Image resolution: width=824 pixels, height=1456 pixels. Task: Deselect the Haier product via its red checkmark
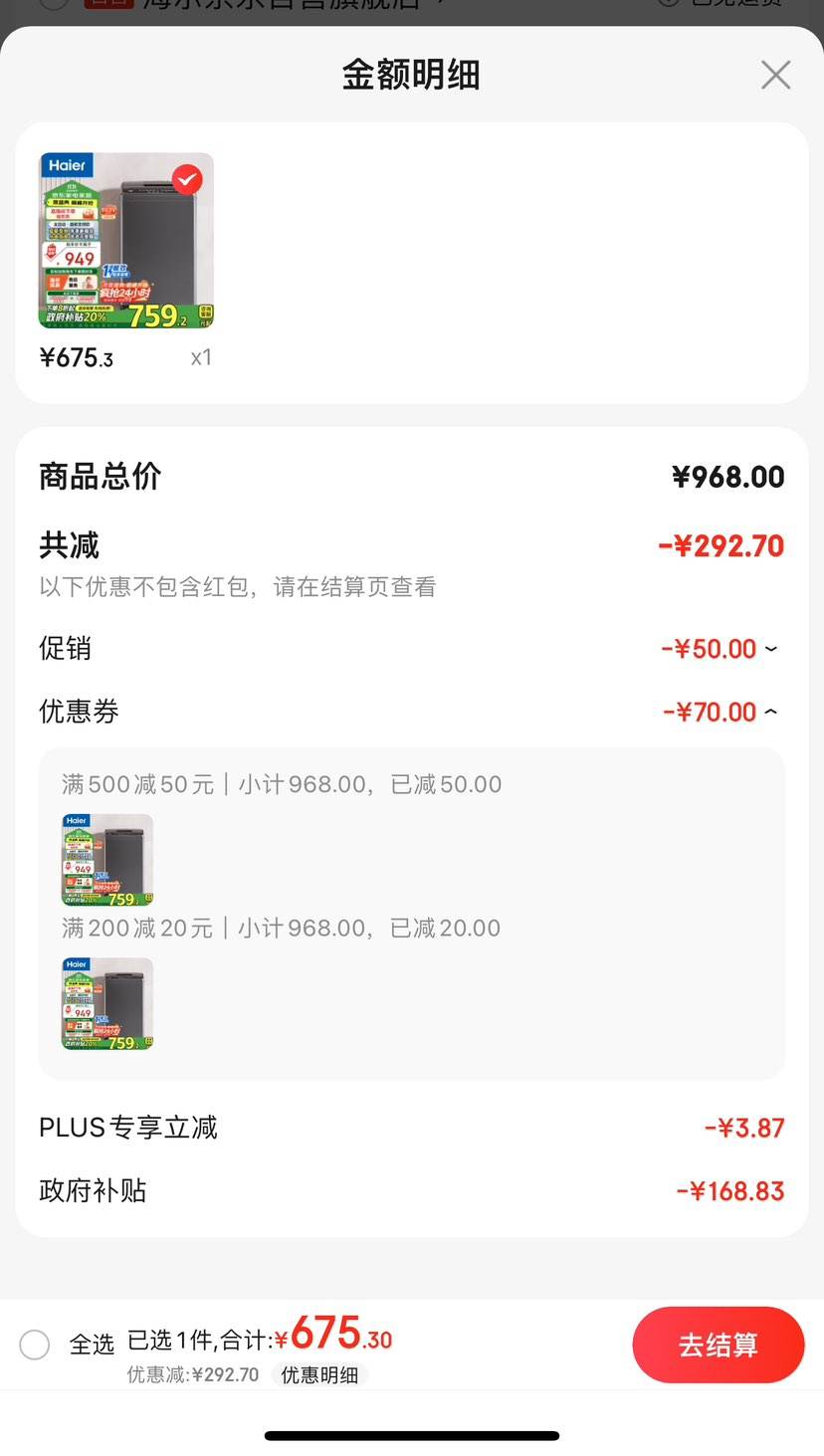pos(186,179)
